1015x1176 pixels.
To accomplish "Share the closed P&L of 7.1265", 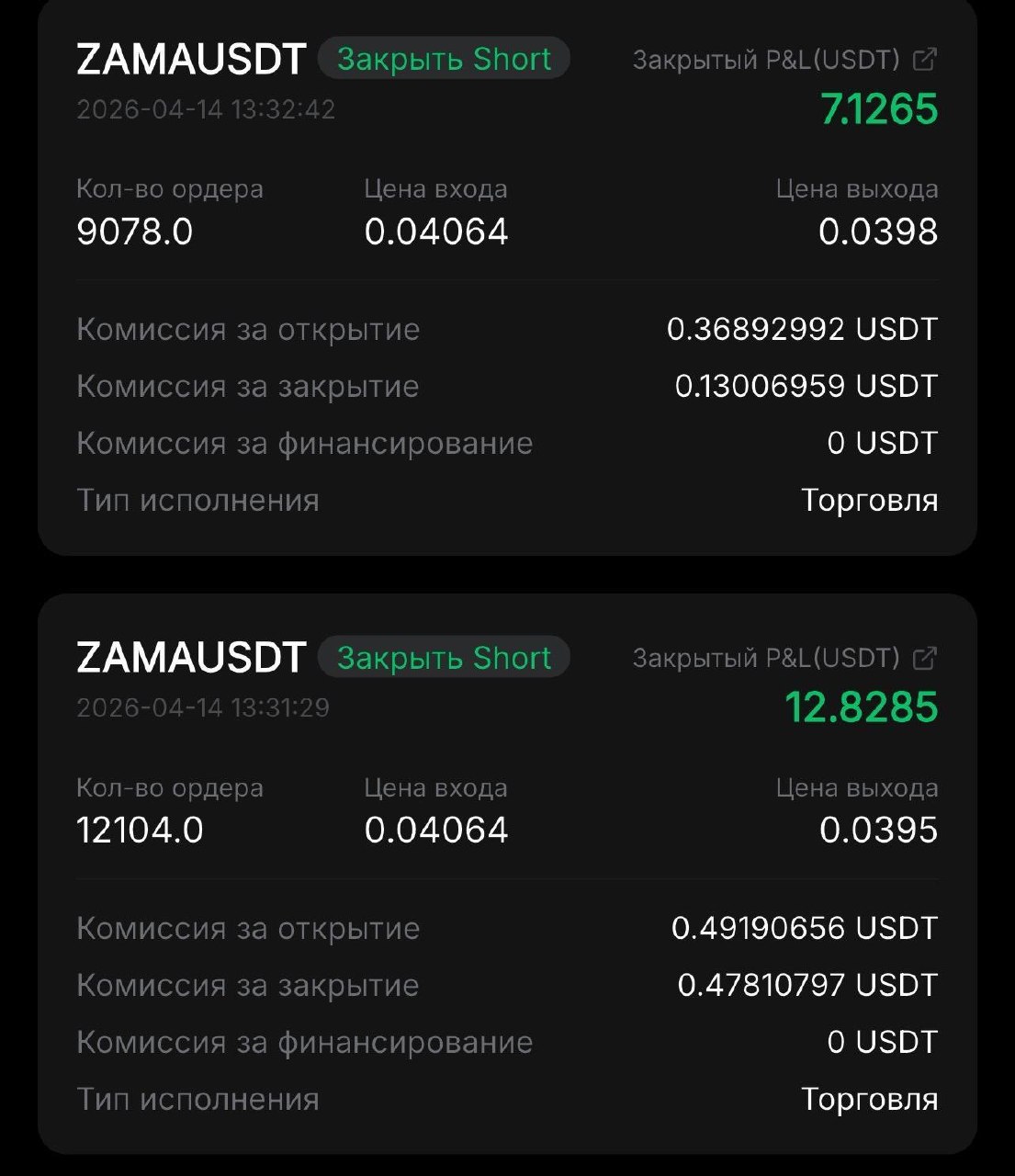I will point(925,60).
